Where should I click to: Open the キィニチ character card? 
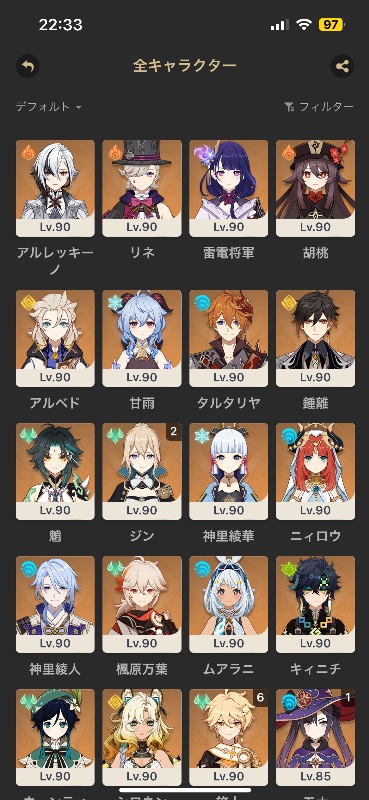point(315,605)
